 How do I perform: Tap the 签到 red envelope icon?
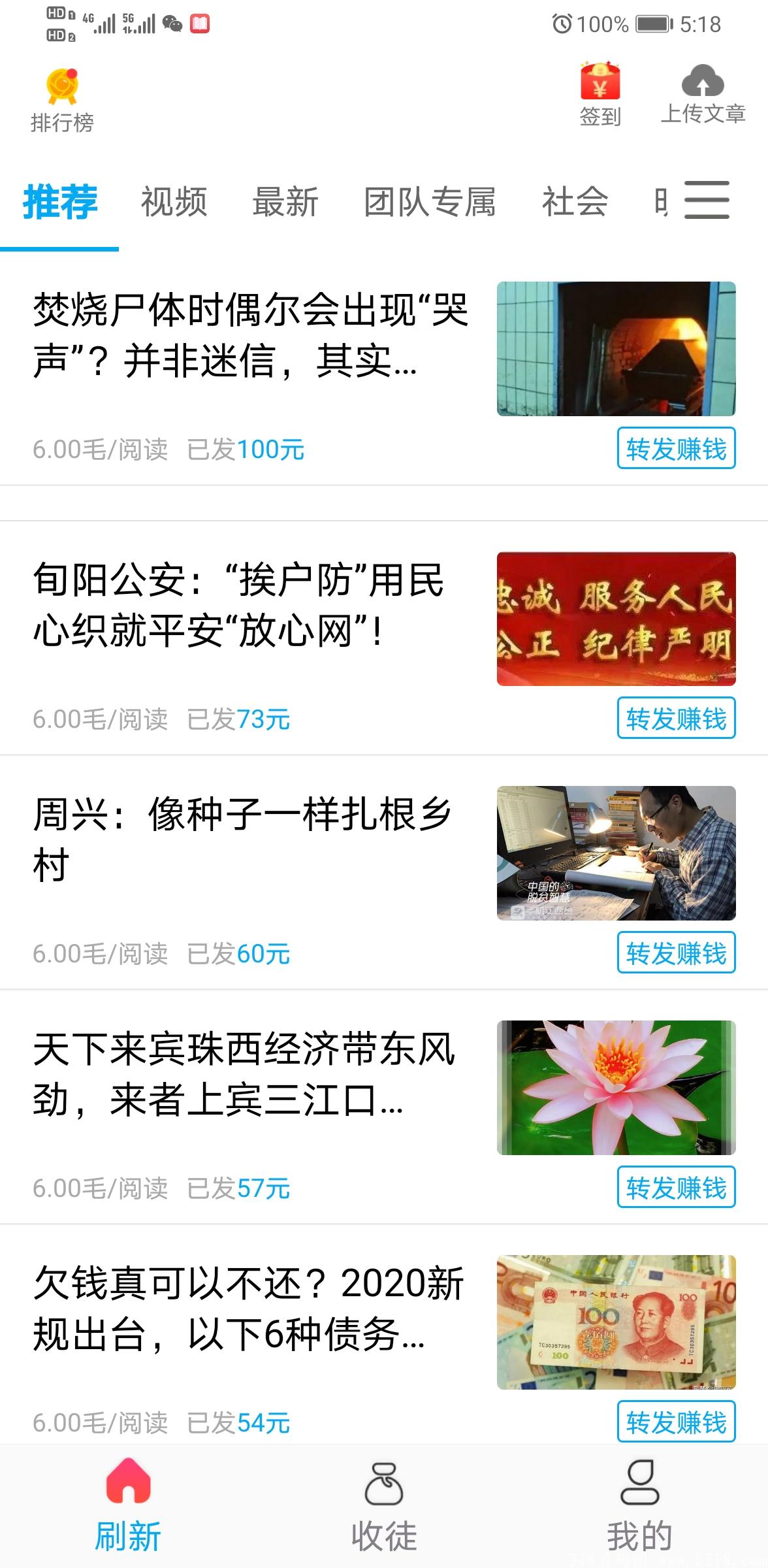601,85
